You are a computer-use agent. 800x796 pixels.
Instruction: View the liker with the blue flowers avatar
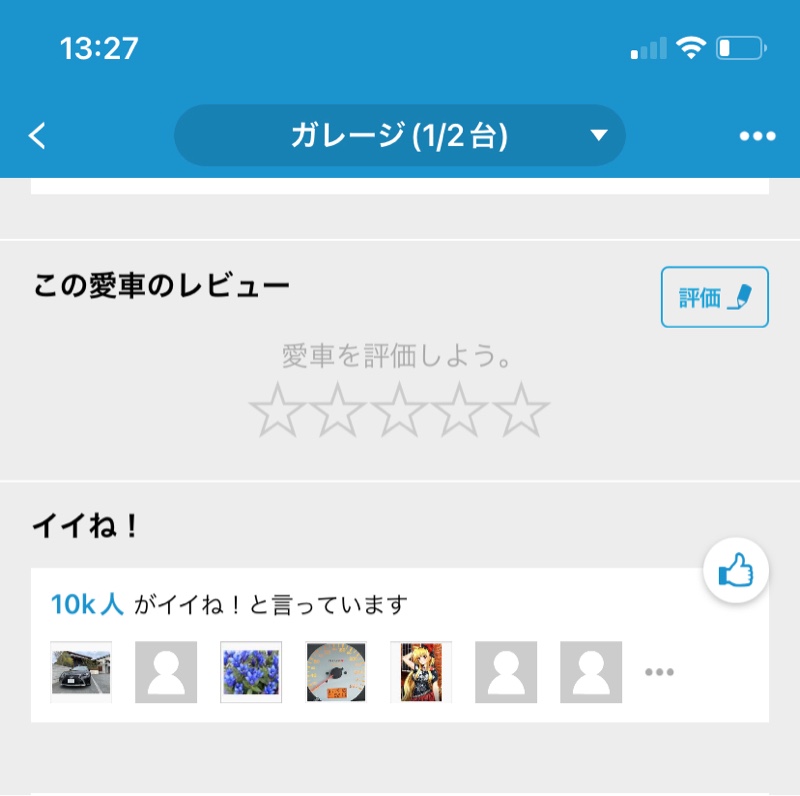251,672
